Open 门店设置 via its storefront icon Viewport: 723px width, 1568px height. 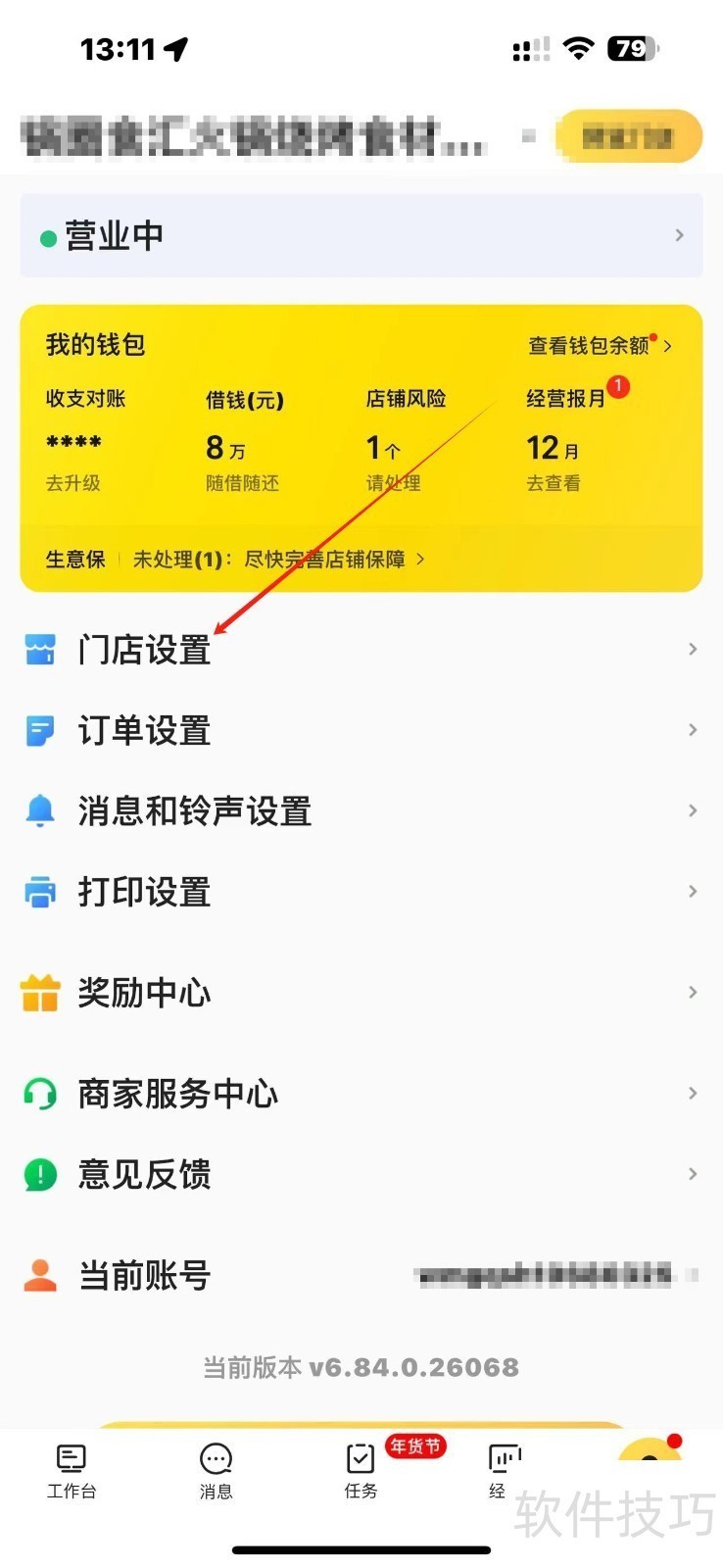[x=39, y=649]
